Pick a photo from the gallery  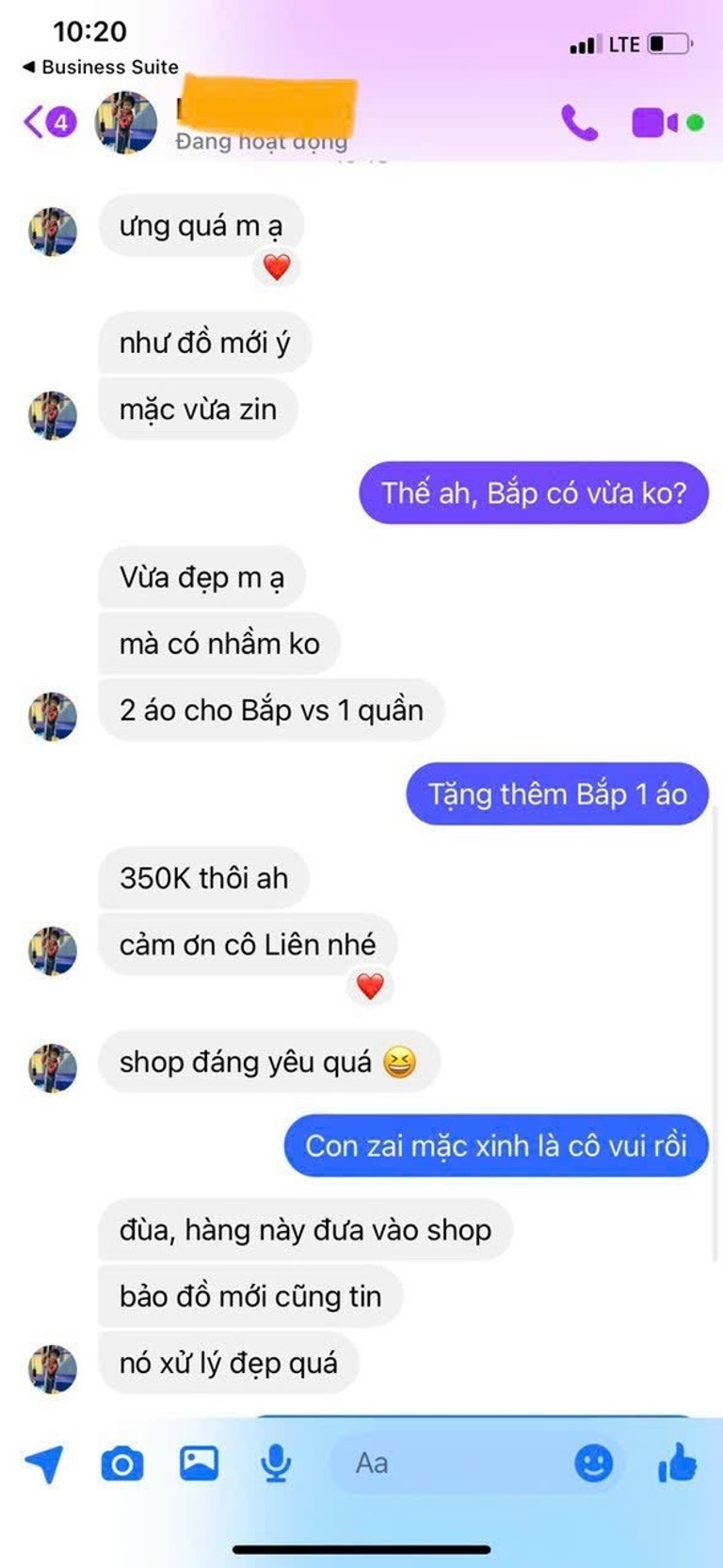coord(199,1463)
